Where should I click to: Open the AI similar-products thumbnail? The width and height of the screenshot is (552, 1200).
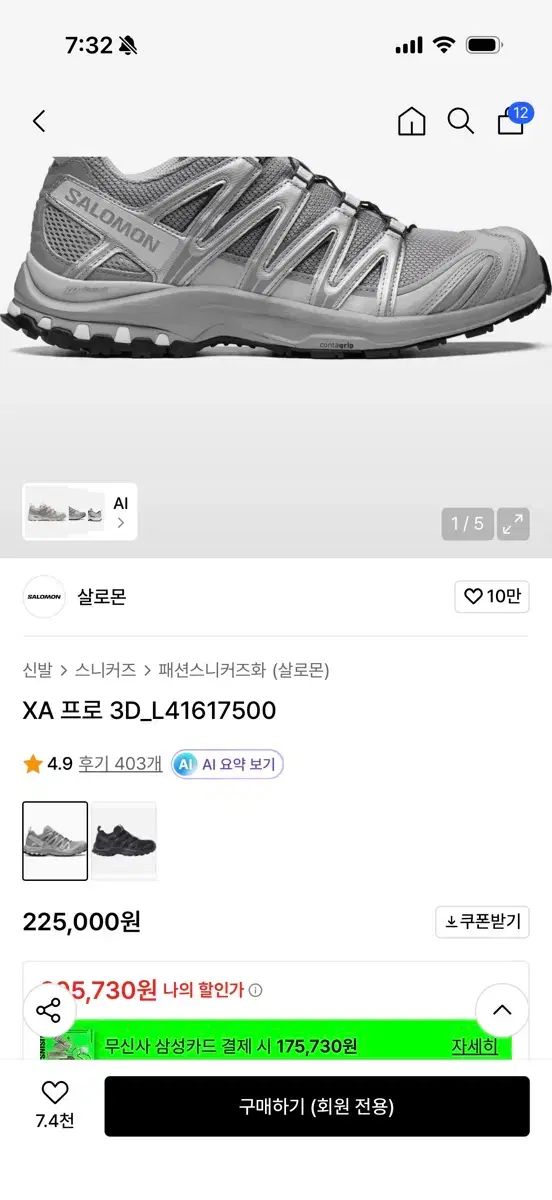pyautogui.click(x=80, y=512)
